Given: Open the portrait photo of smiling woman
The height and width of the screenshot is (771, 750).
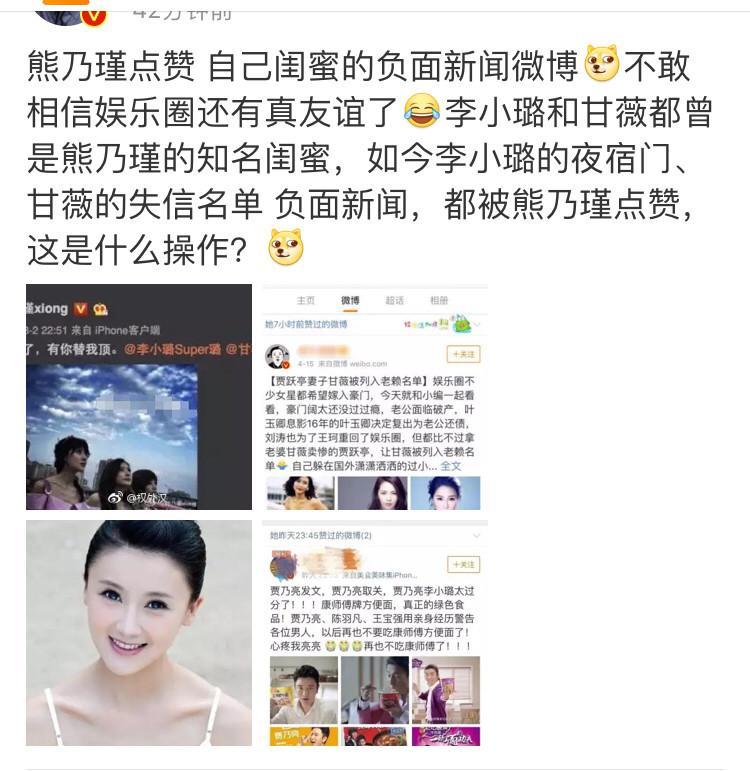Looking at the screenshot, I should coord(139,633).
